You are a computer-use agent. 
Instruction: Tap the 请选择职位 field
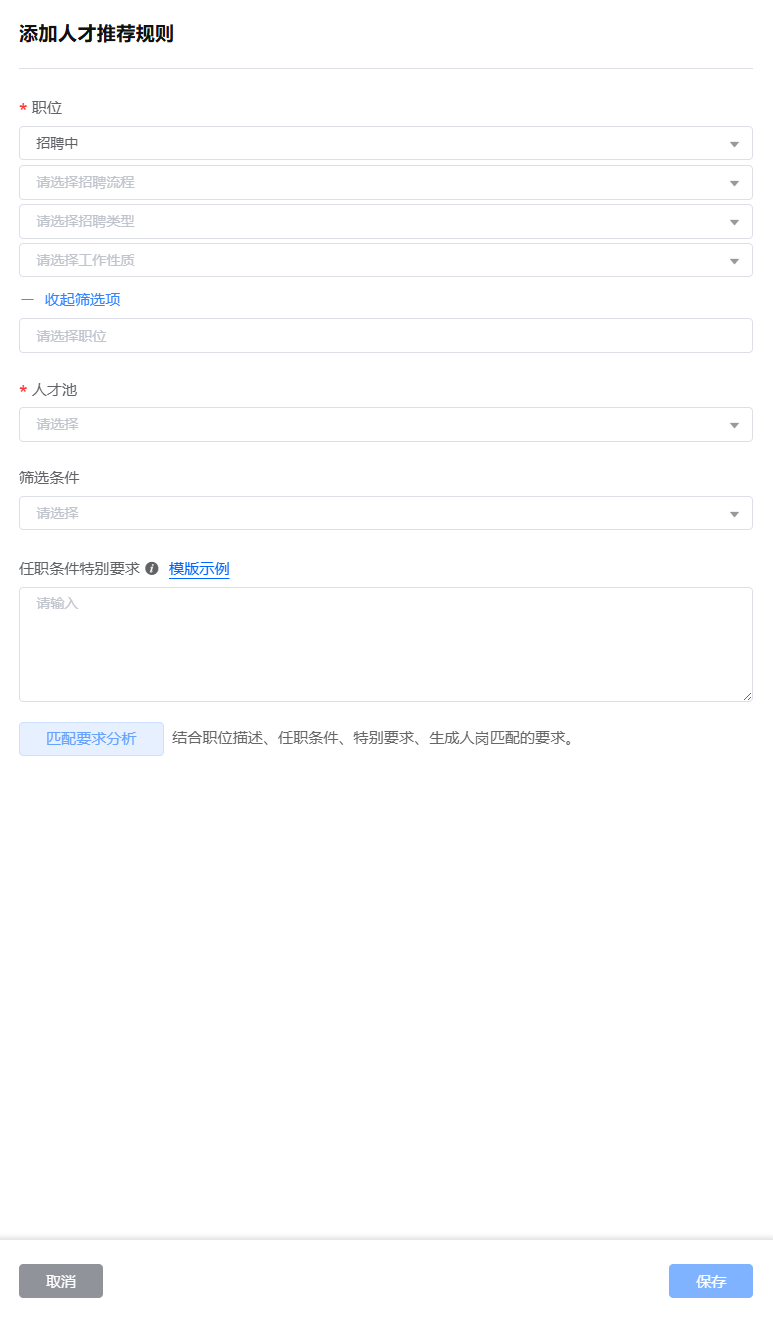pyautogui.click(x=385, y=336)
